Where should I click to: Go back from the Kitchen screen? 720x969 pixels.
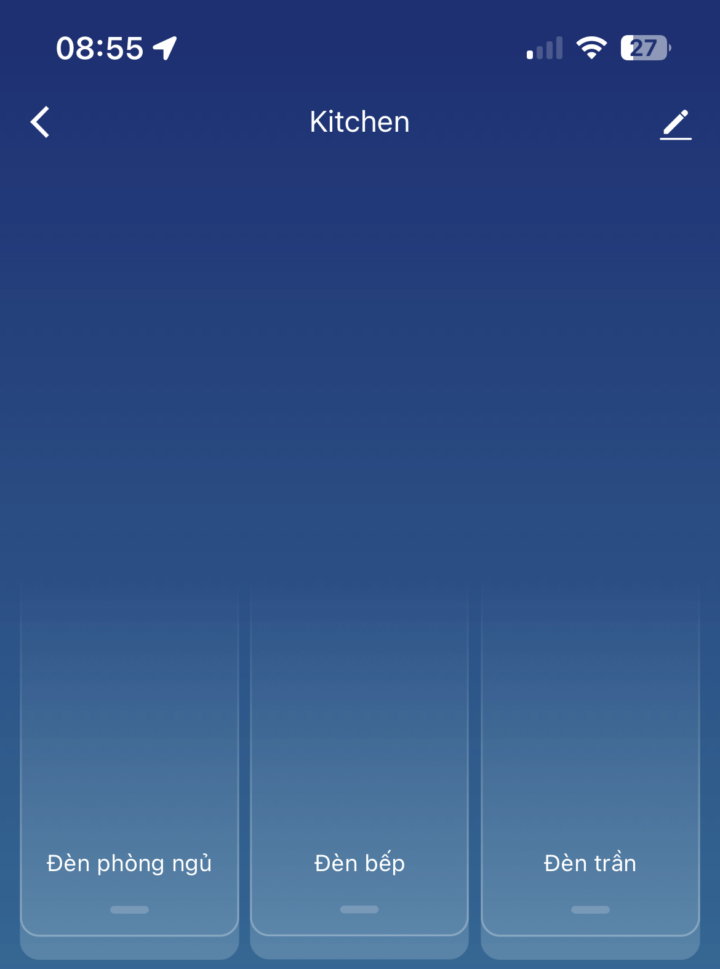click(40, 122)
